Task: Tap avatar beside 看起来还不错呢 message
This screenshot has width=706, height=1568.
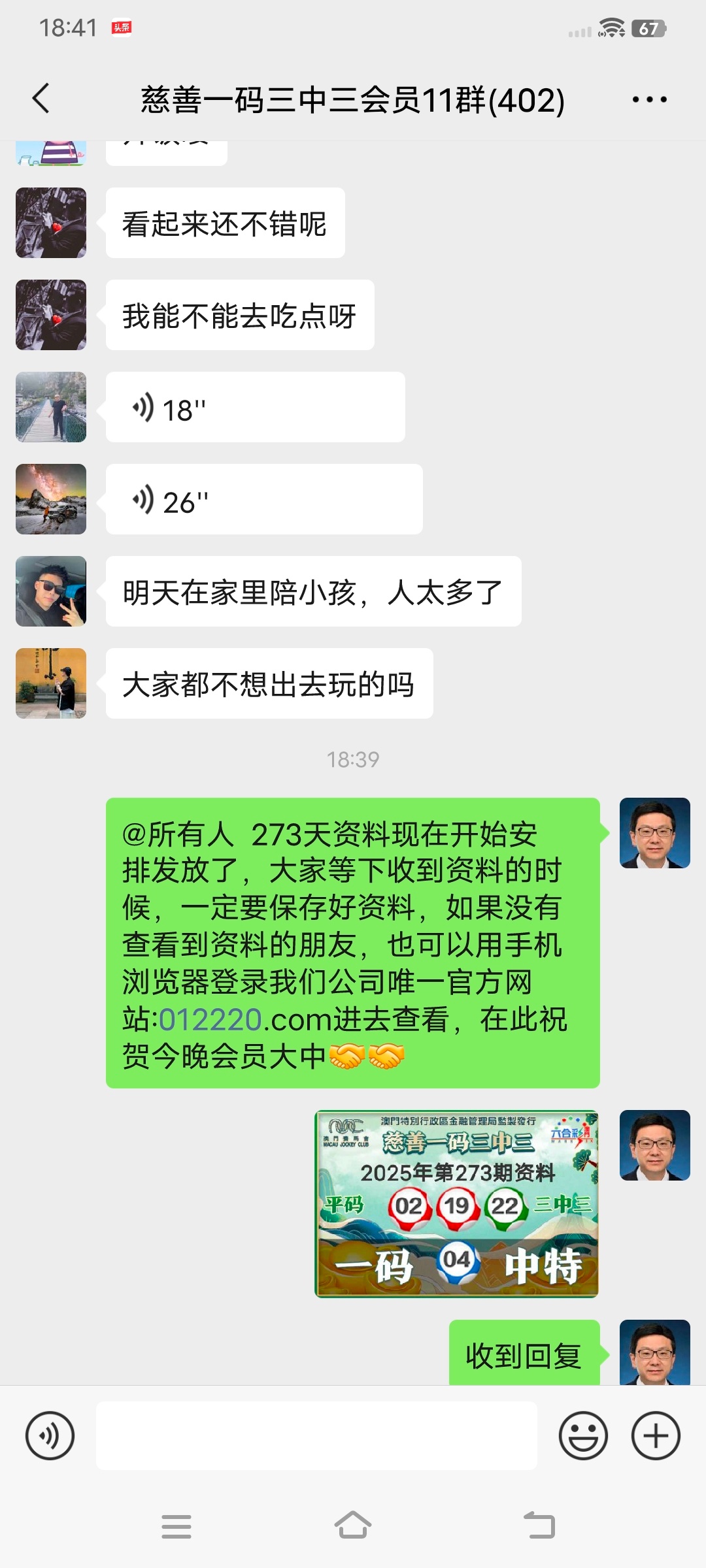Action: (x=51, y=223)
